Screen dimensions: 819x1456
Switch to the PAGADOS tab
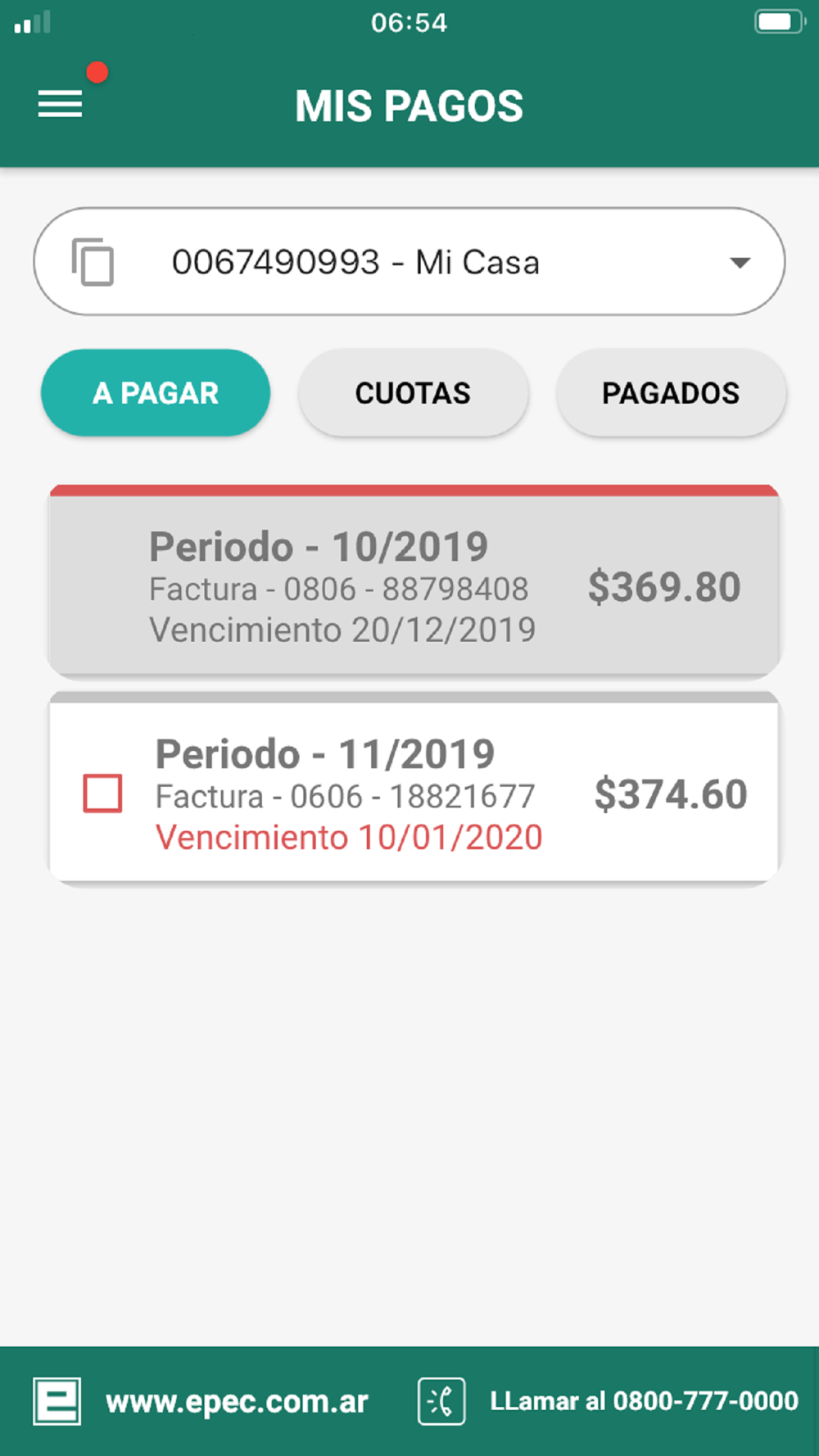click(x=671, y=393)
